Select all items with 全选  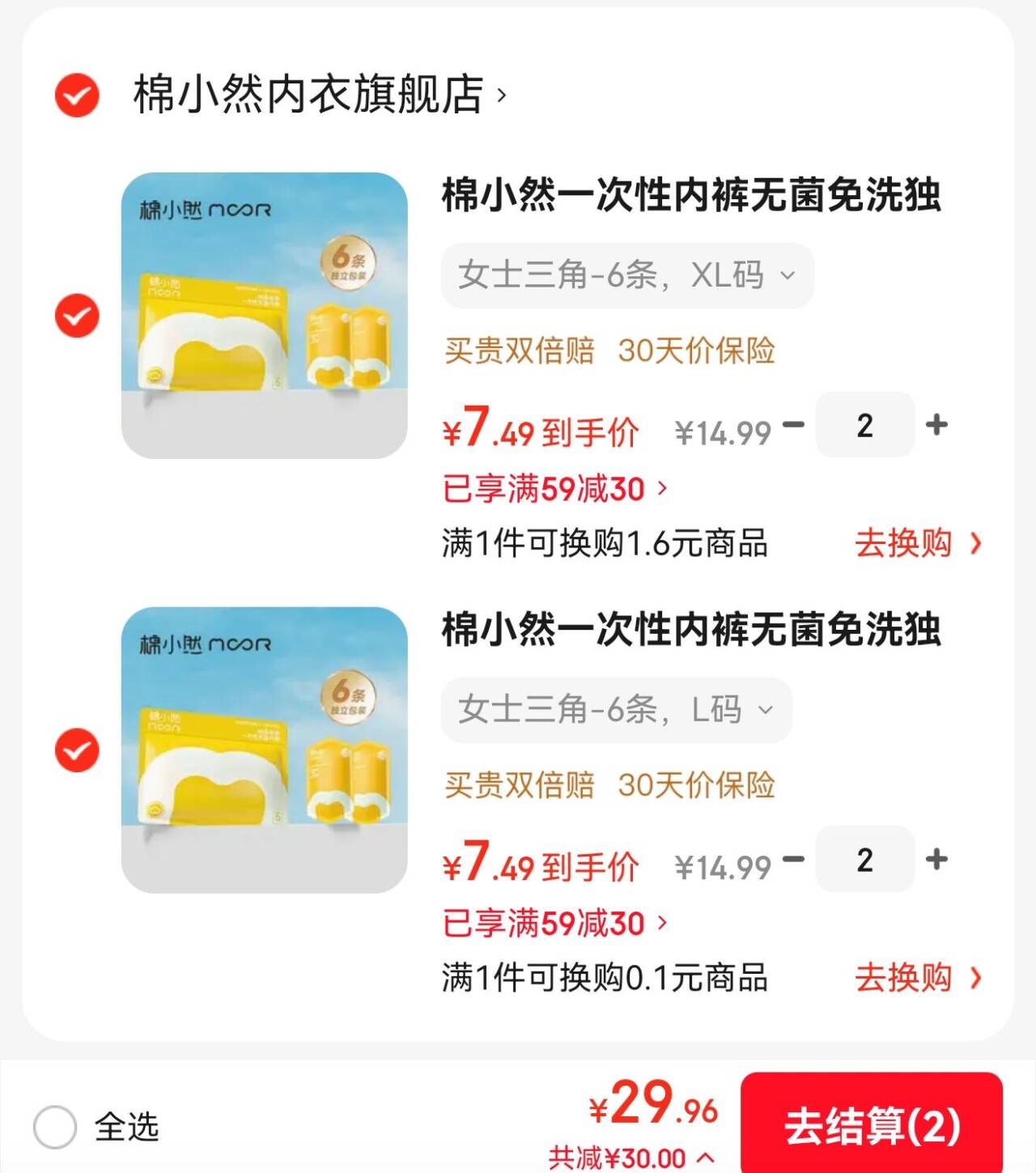point(55,1126)
